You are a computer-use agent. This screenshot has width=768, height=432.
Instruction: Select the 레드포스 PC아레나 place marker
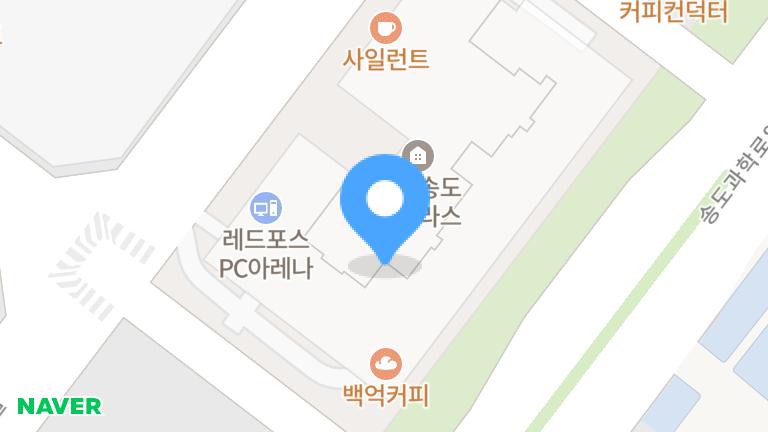pos(266,209)
